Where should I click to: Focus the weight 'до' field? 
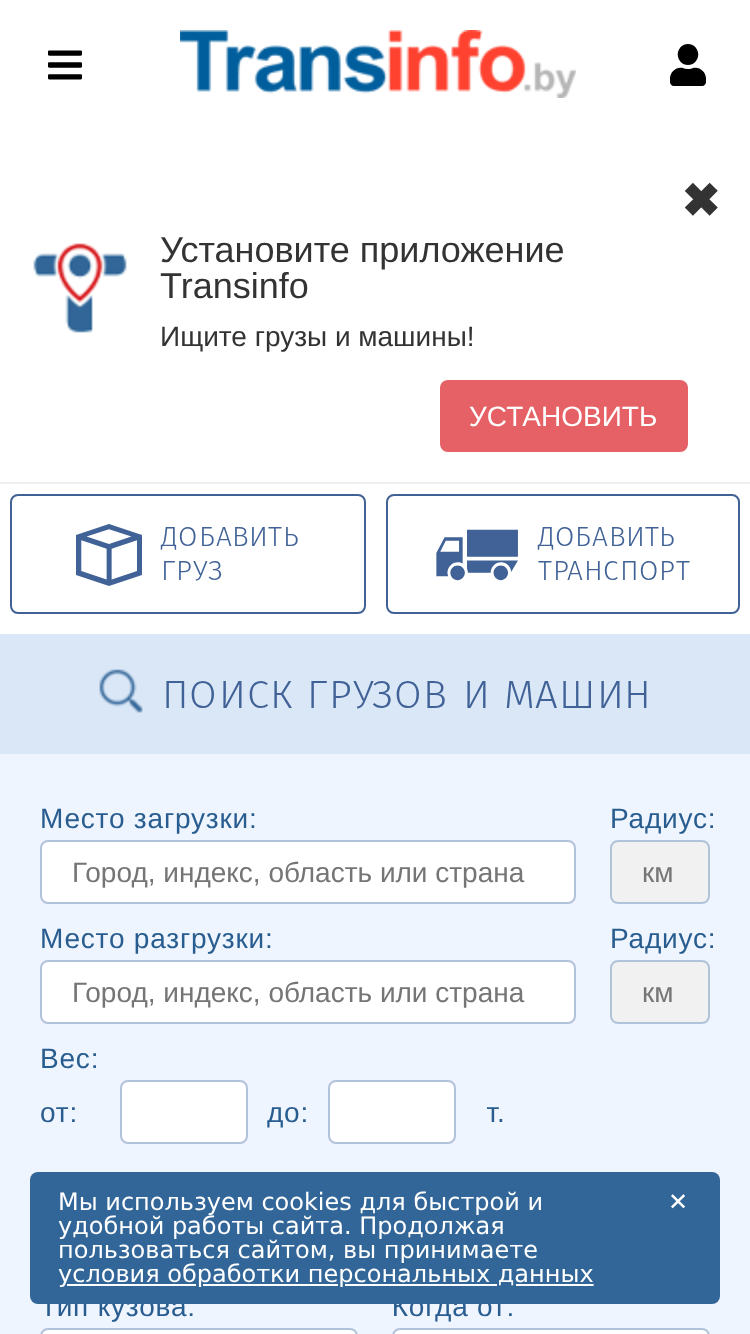(392, 1112)
